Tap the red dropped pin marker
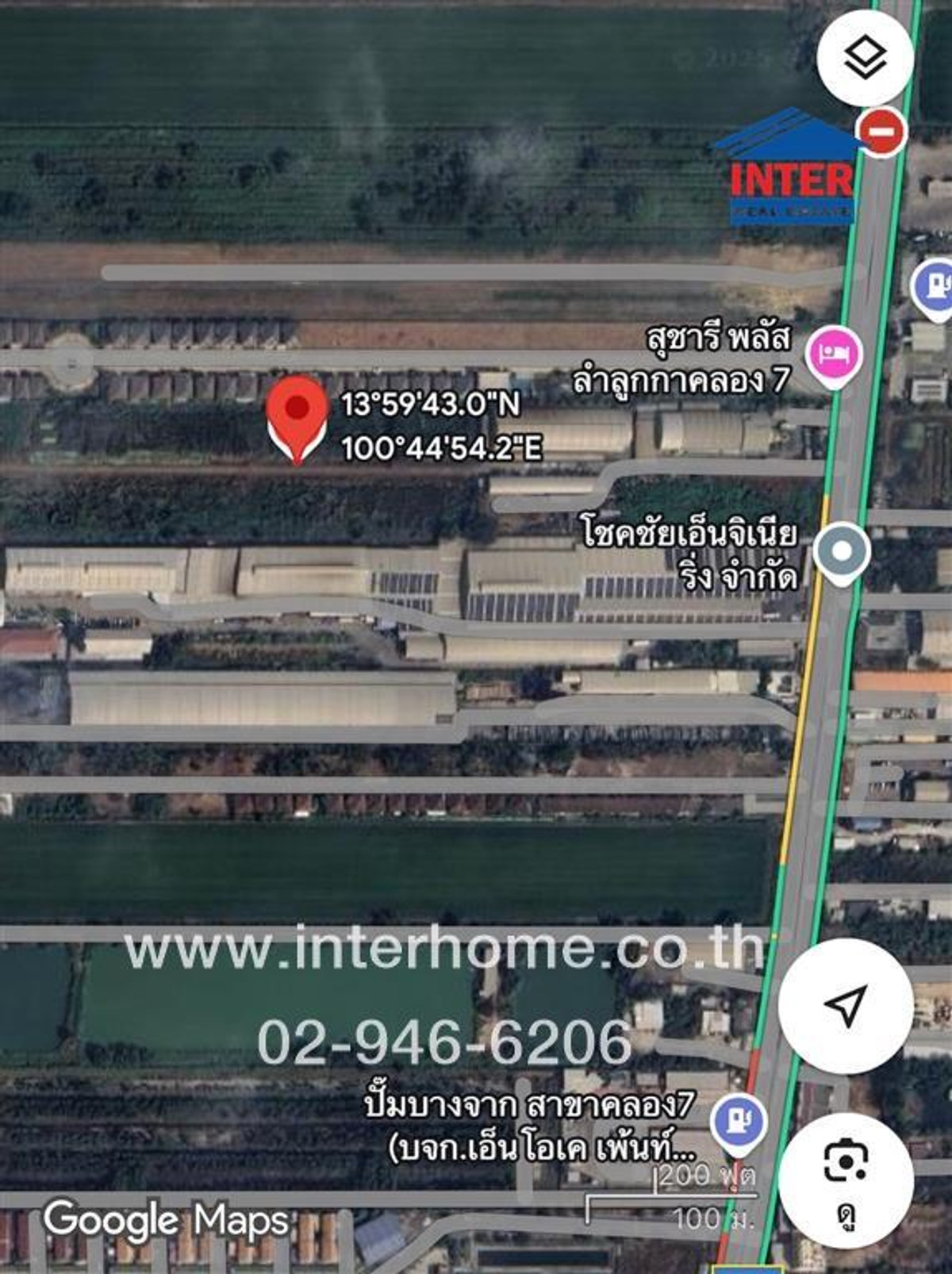This screenshot has height=1274, width=952. coord(297,416)
